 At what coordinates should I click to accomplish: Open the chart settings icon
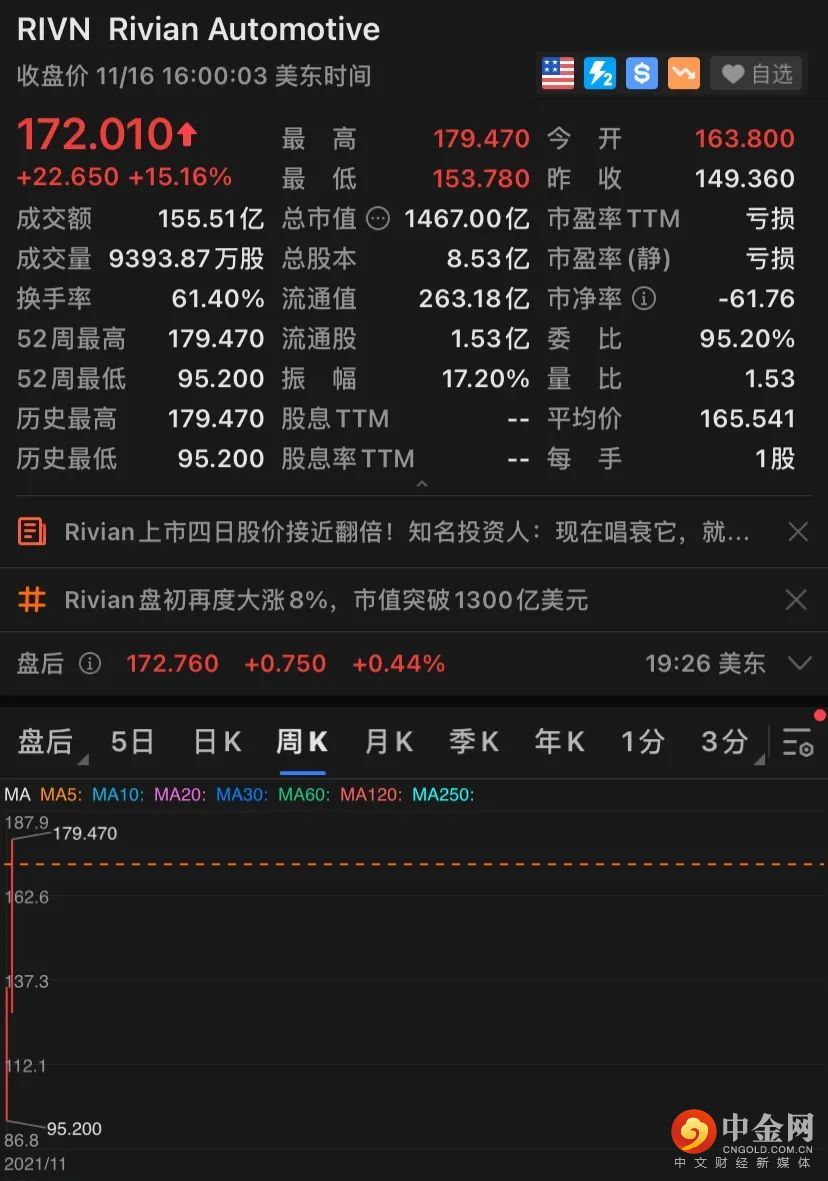(797, 742)
